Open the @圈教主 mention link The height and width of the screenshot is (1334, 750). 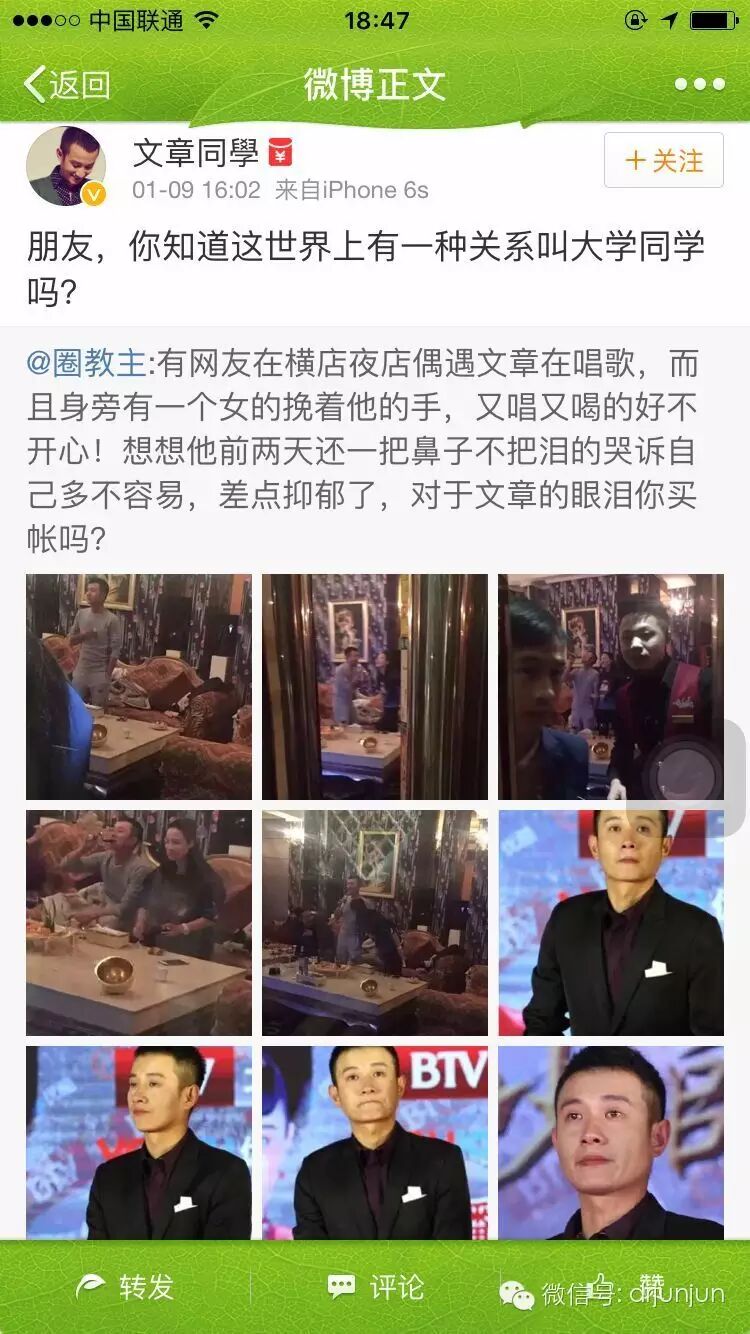88,365
